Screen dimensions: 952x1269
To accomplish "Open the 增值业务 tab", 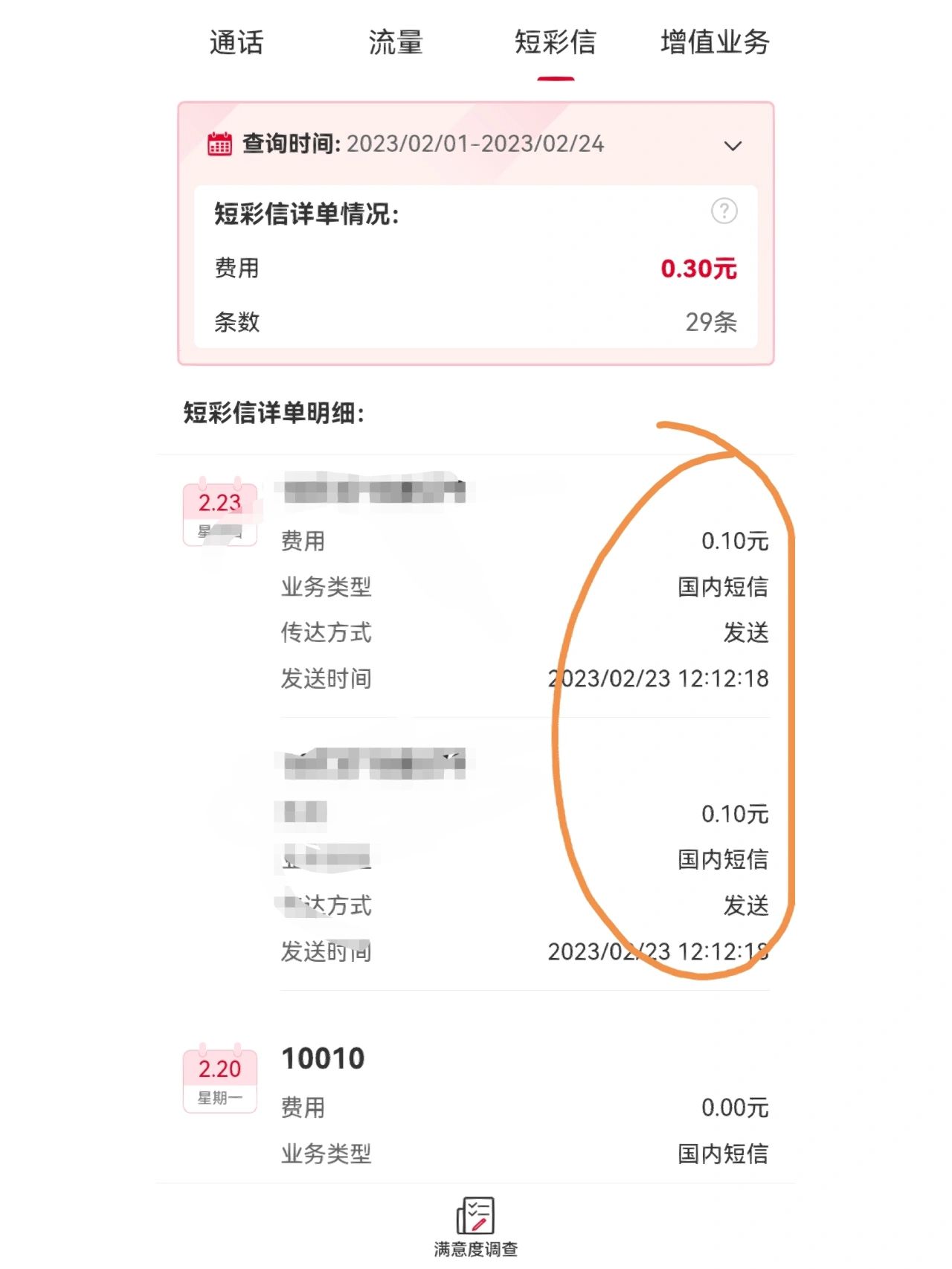I will 715,42.
